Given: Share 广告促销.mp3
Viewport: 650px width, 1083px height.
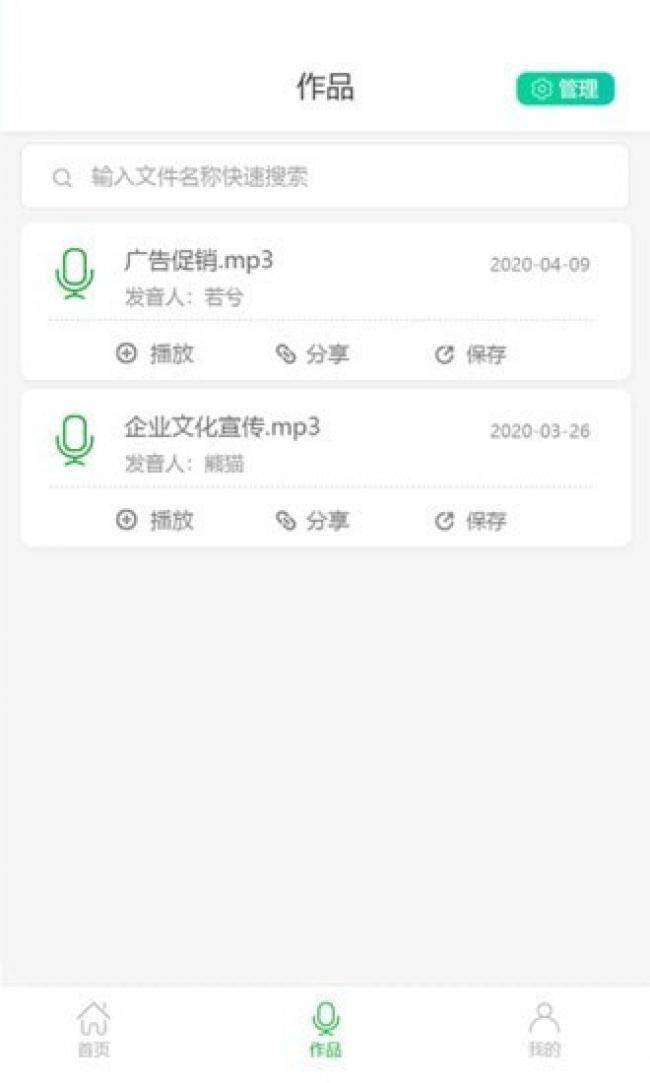Looking at the screenshot, I should click(x=312, y=354).
